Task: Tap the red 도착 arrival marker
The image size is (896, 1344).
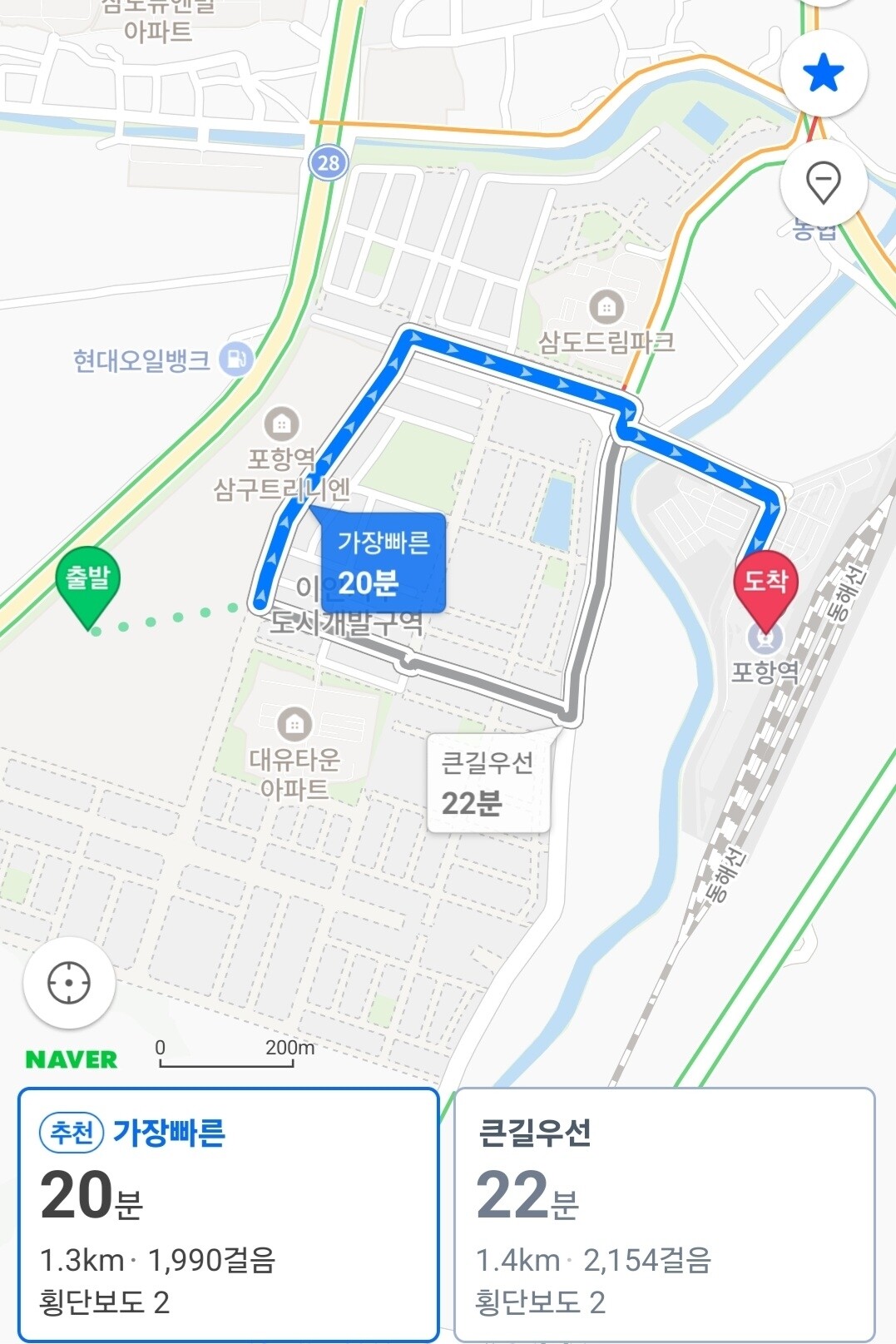Action: tap(765, 583)
